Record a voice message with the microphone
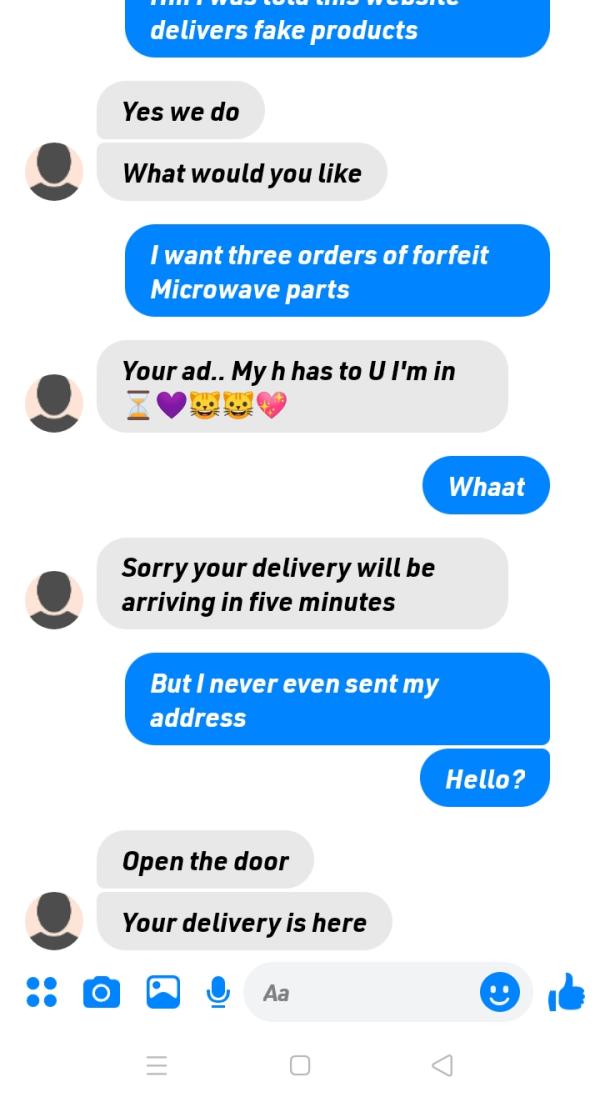This screenshot has width=600, height=1102. (x=218, y=992)
